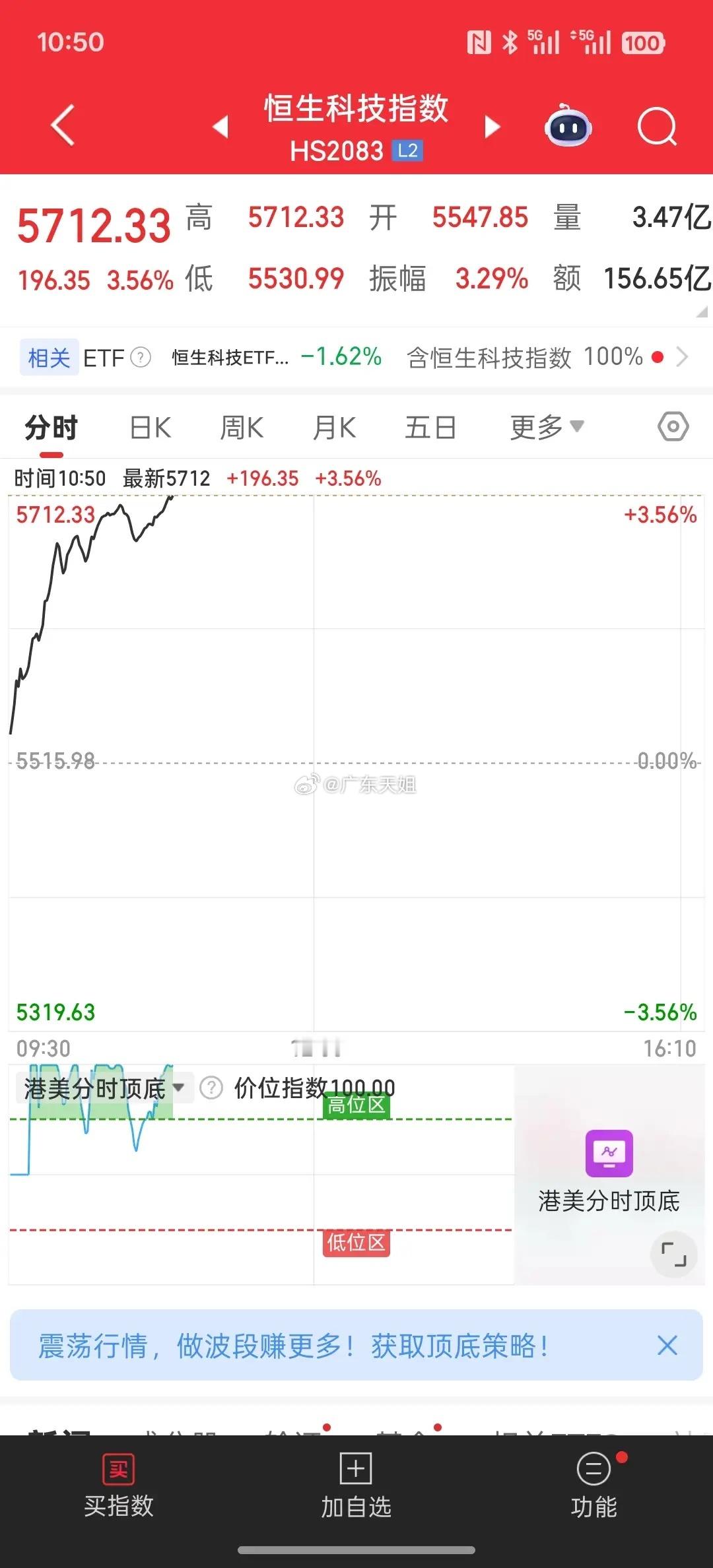713x1568 pixels.
Task: Expand the chart to full screen
Action: [674, 1254]
